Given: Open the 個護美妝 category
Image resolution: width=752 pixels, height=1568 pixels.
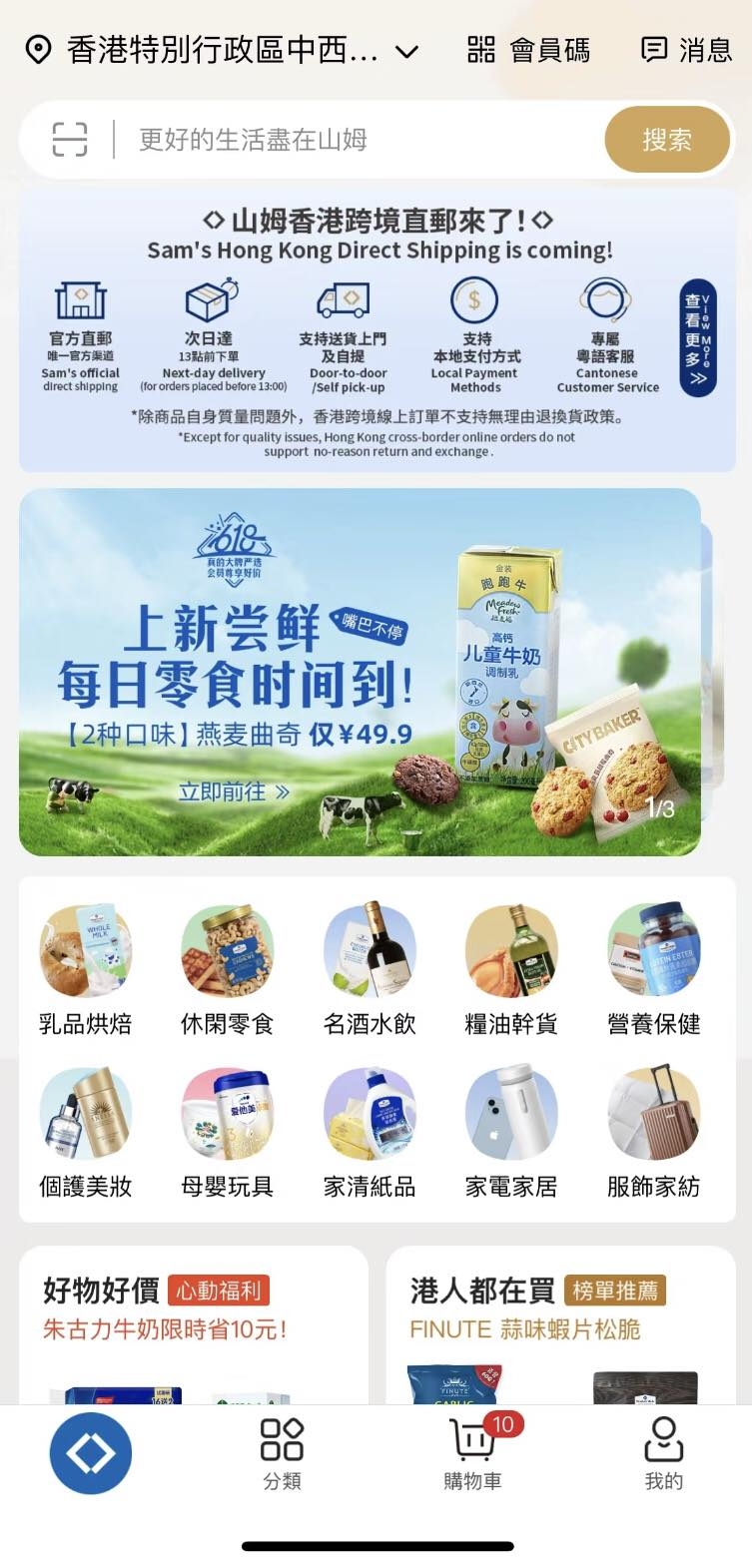Looking at the screenshot, I should 85,1133.
